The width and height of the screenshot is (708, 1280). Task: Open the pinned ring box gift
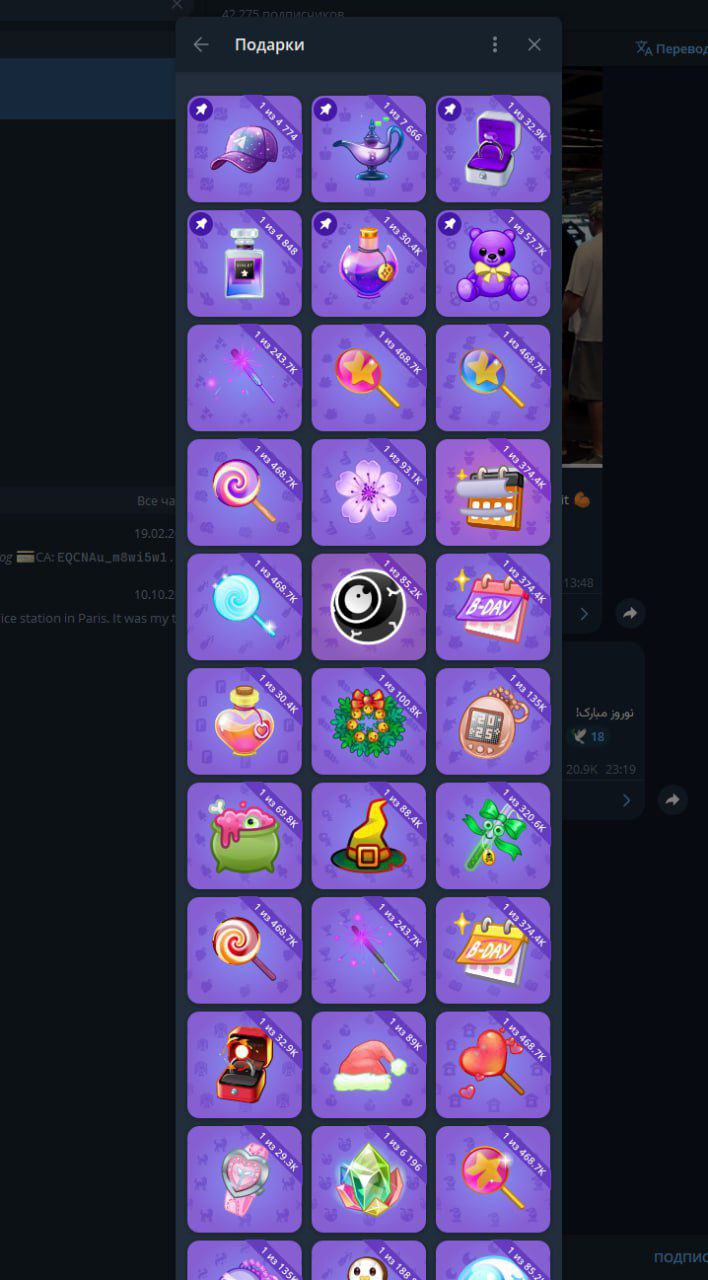492,149
